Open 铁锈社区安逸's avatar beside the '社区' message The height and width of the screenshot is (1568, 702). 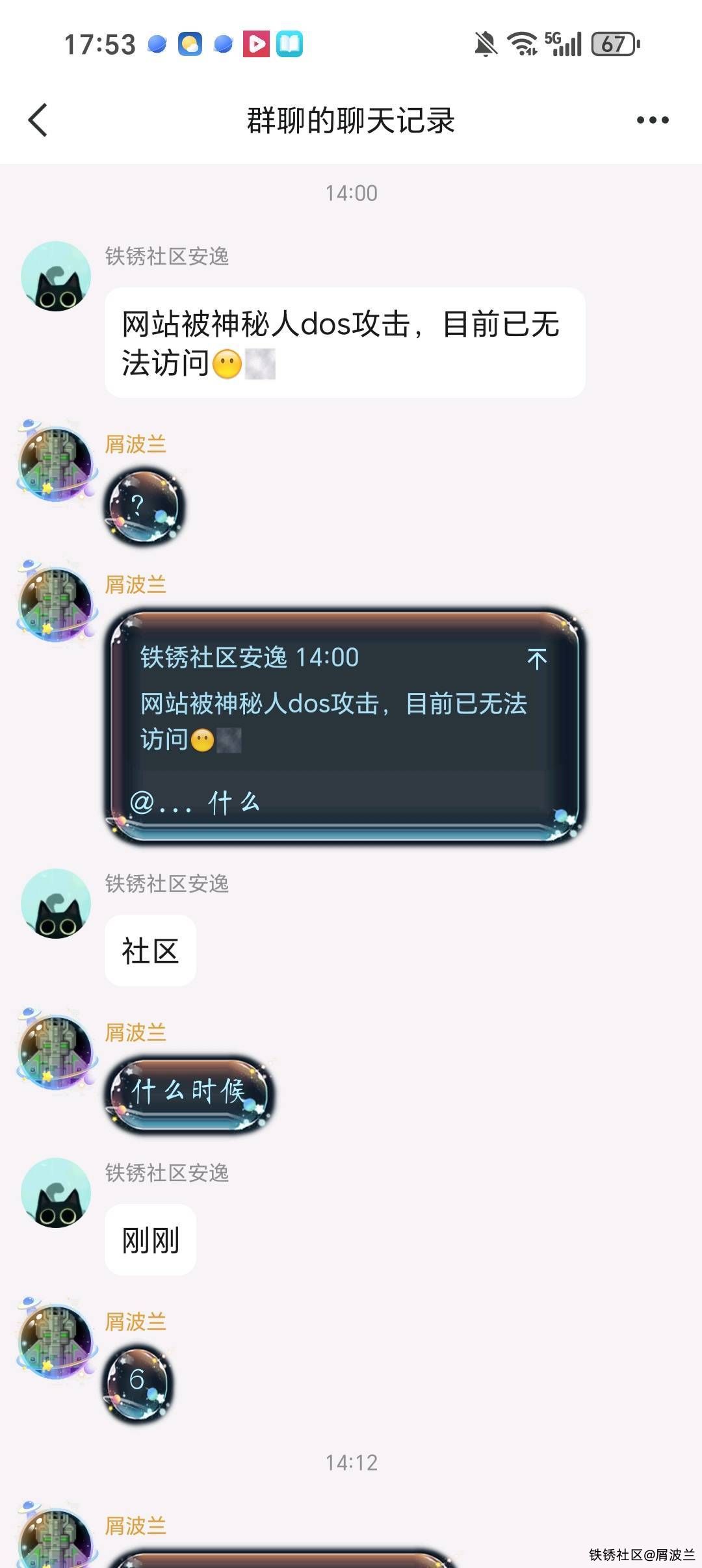(56, 904)
